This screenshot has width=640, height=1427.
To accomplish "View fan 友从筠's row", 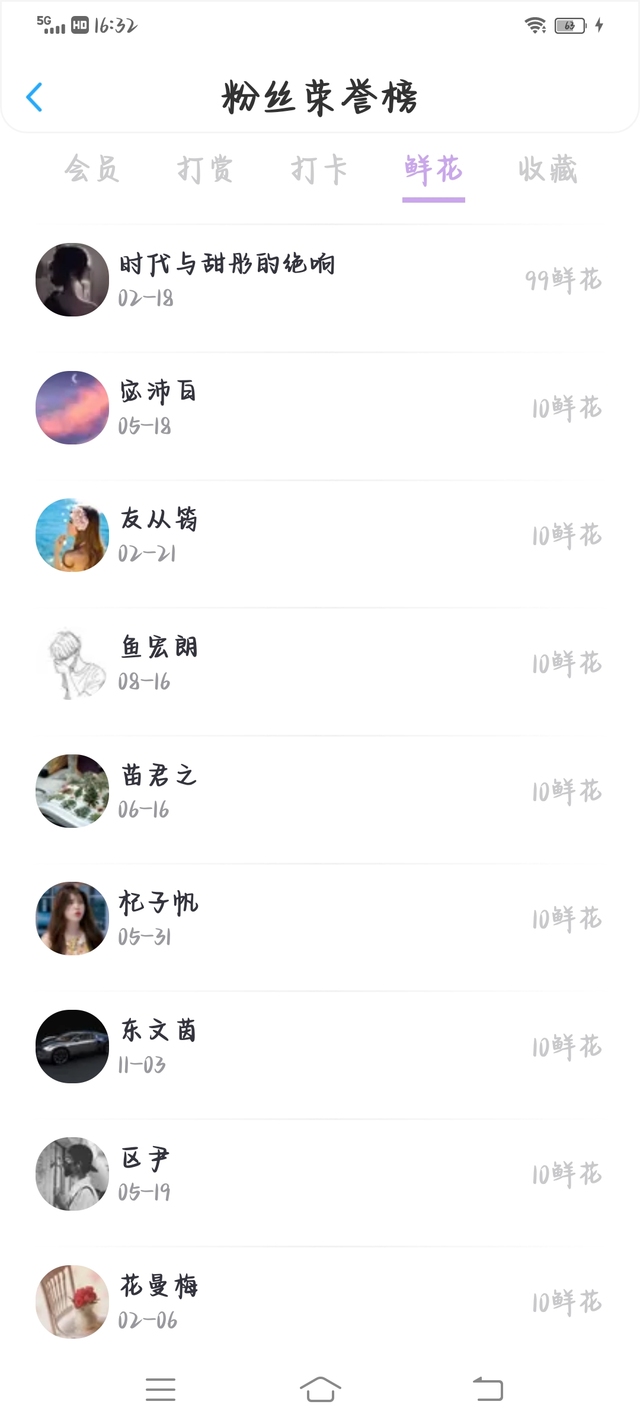I will pyautogui.click(x=318, y=536).
